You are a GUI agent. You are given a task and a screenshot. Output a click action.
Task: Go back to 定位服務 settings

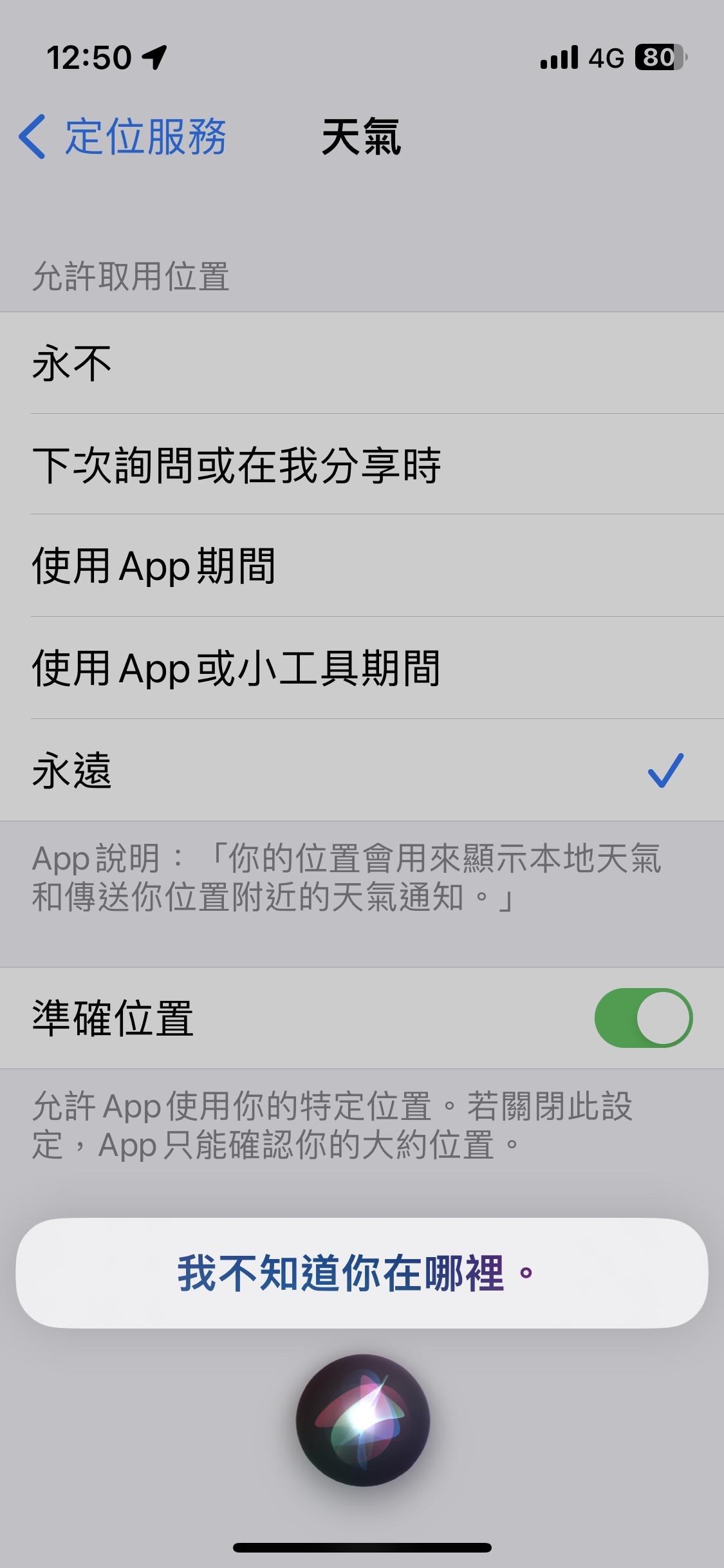(x=122, y=136)
